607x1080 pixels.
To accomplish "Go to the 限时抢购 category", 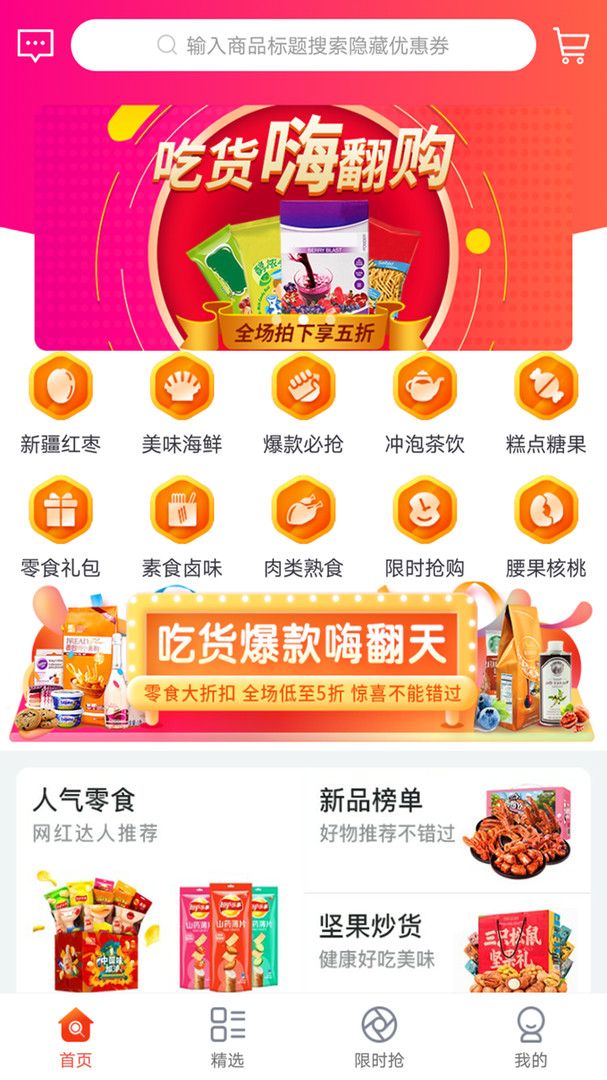I will pos(424,527).
